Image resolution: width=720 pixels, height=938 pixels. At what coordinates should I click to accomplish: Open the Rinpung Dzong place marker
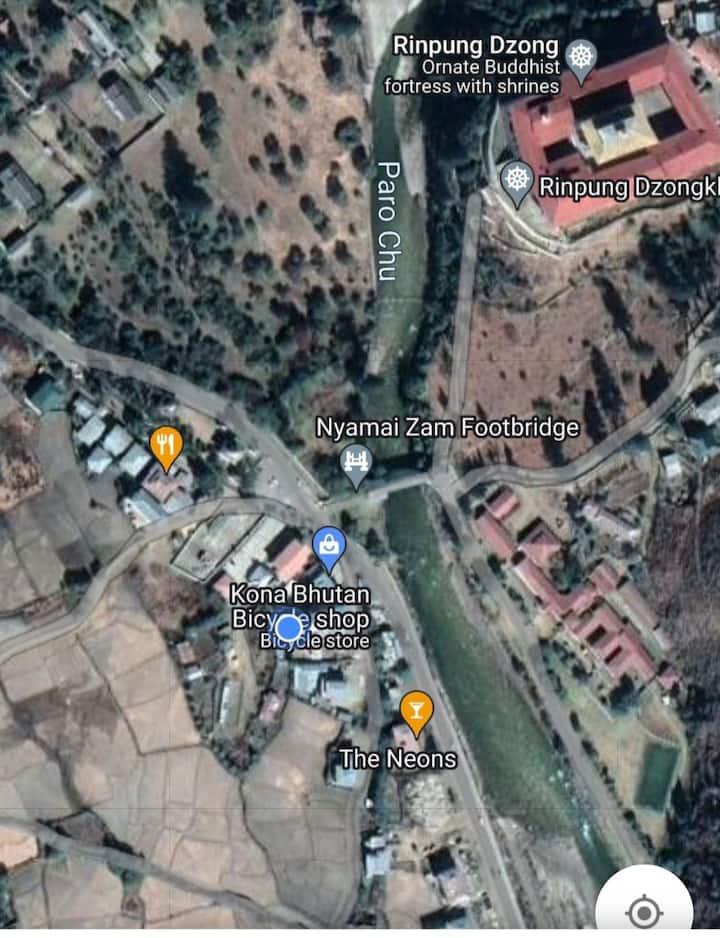pos(580,60)
